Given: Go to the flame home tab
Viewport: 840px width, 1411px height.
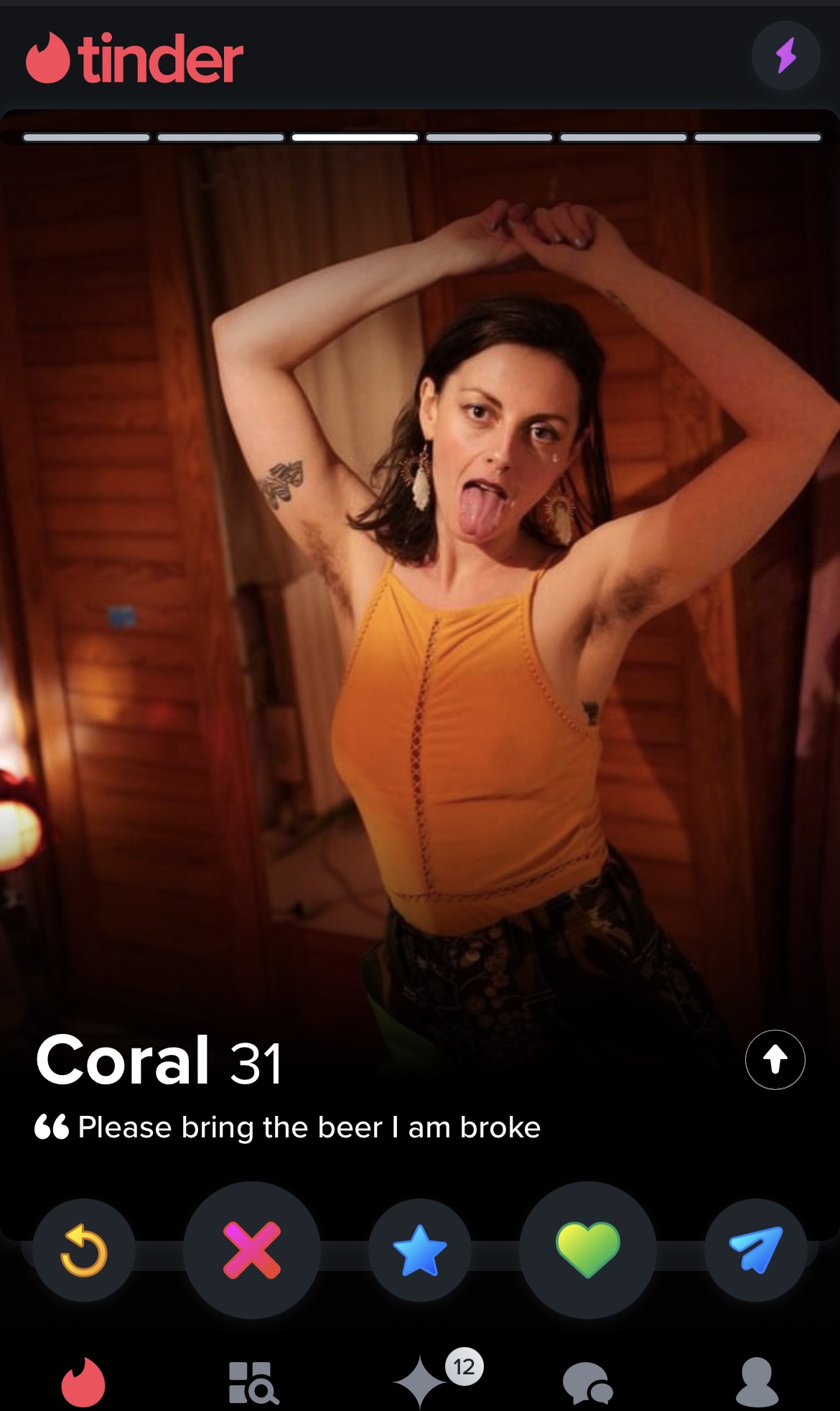Looking at the screenshot, I should coord(83,1382).
